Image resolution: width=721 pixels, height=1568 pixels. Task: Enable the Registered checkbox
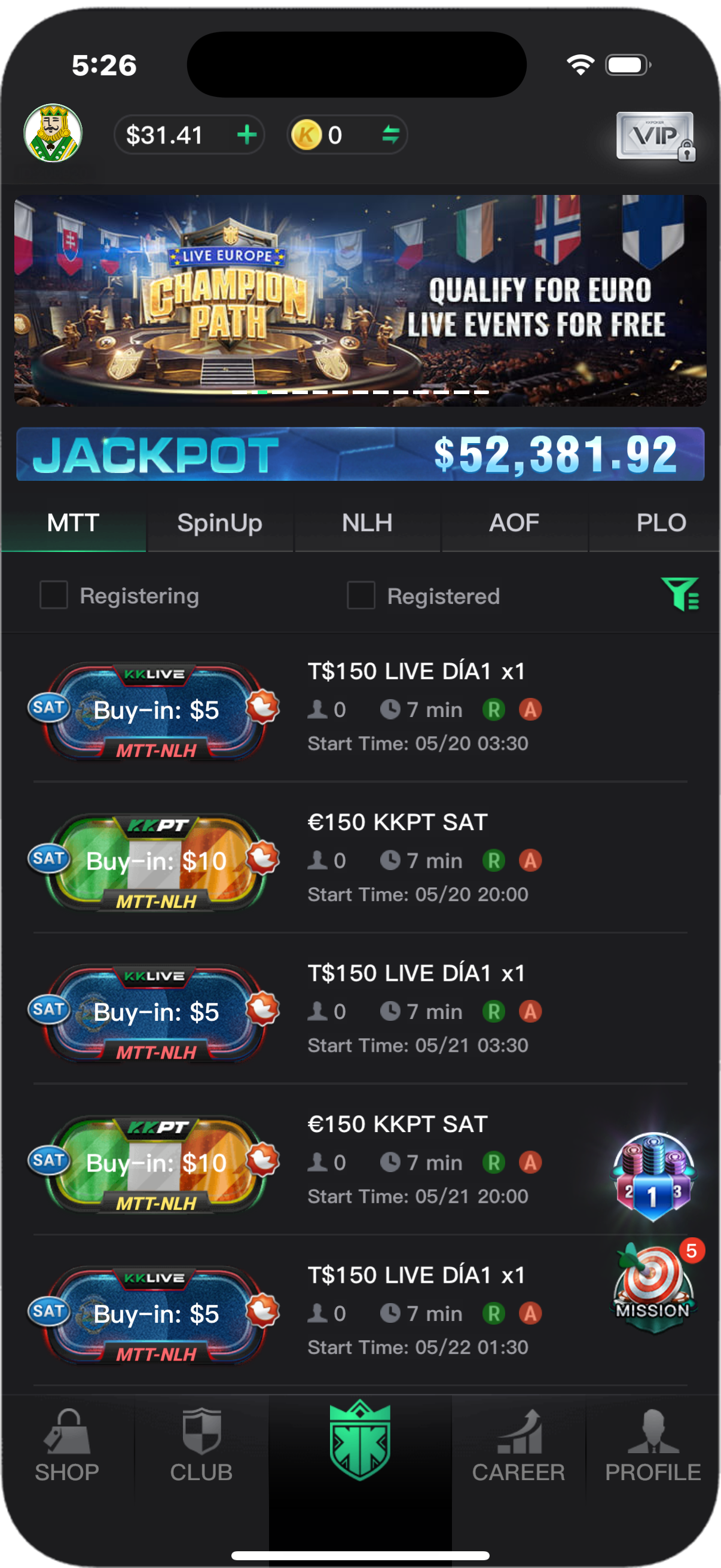[361, 594]
